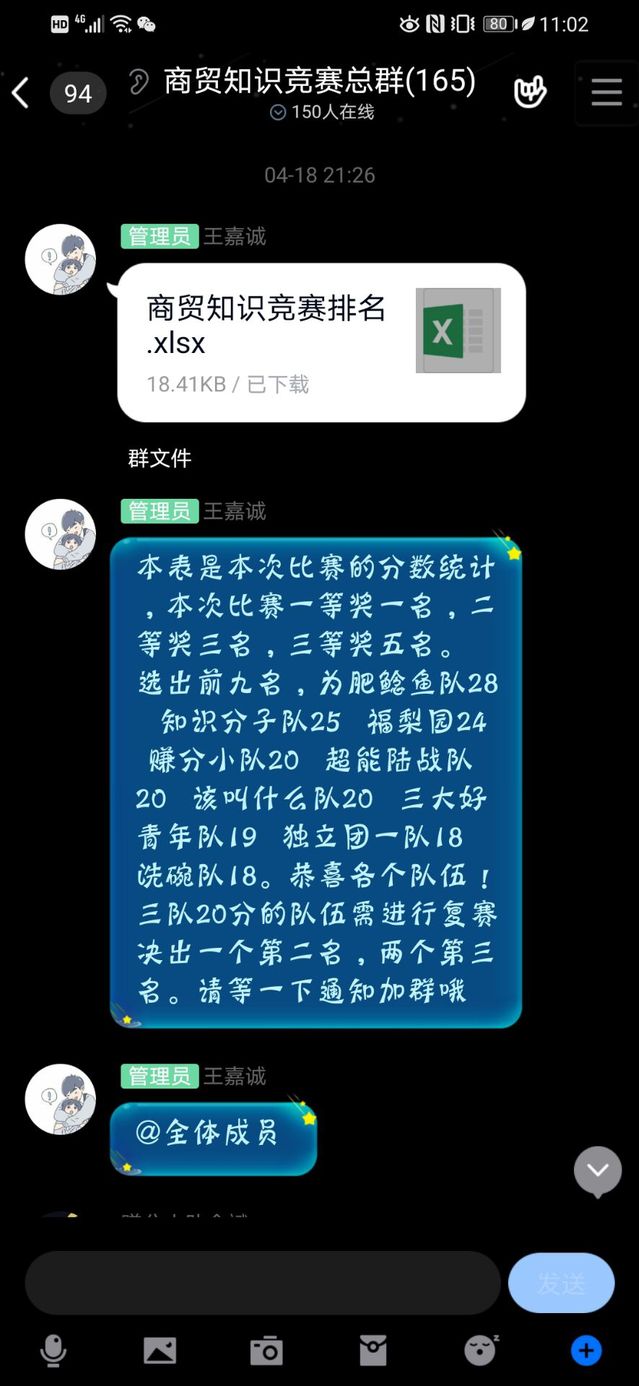Start voice input with microphone icon
This screenshot has width=639, height=1386.
[x=53, y=1351]
